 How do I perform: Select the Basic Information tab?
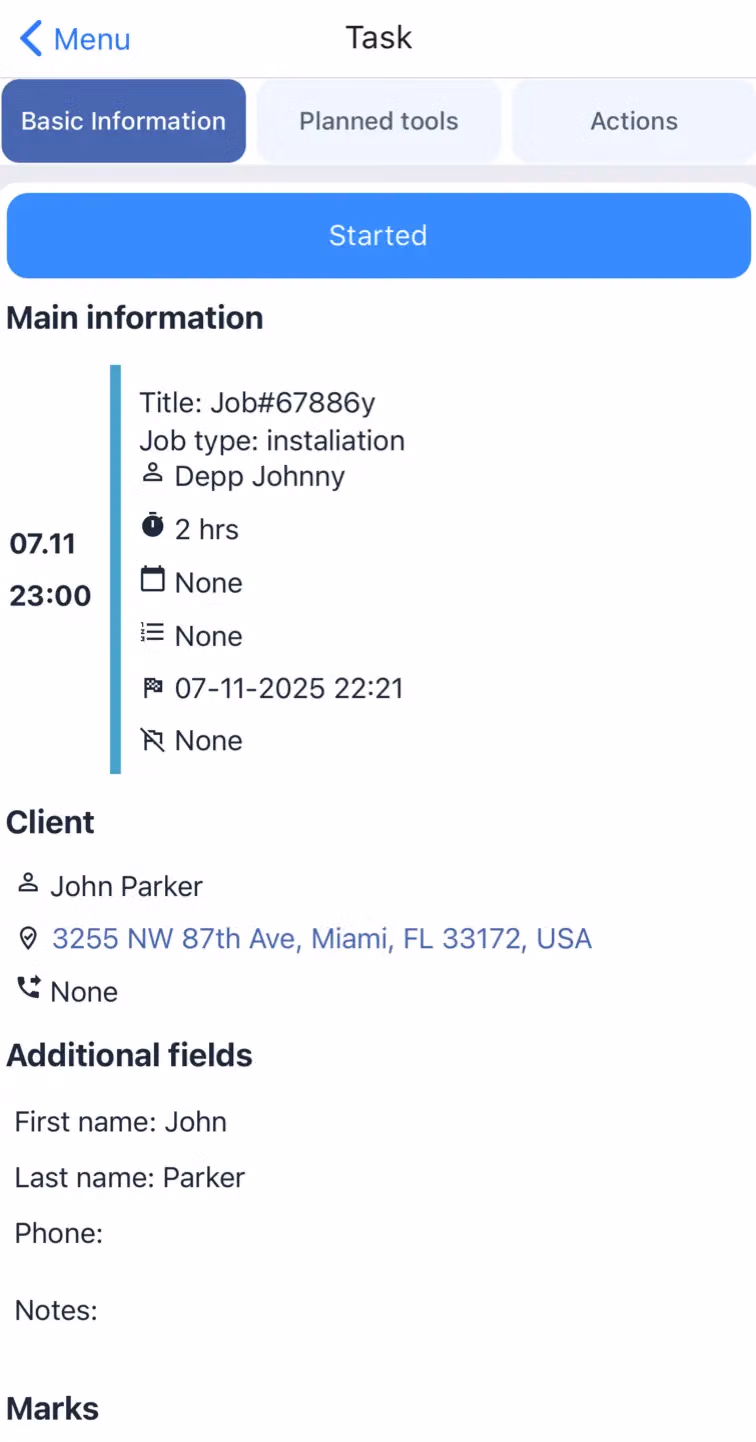click(x=123, y=121)
